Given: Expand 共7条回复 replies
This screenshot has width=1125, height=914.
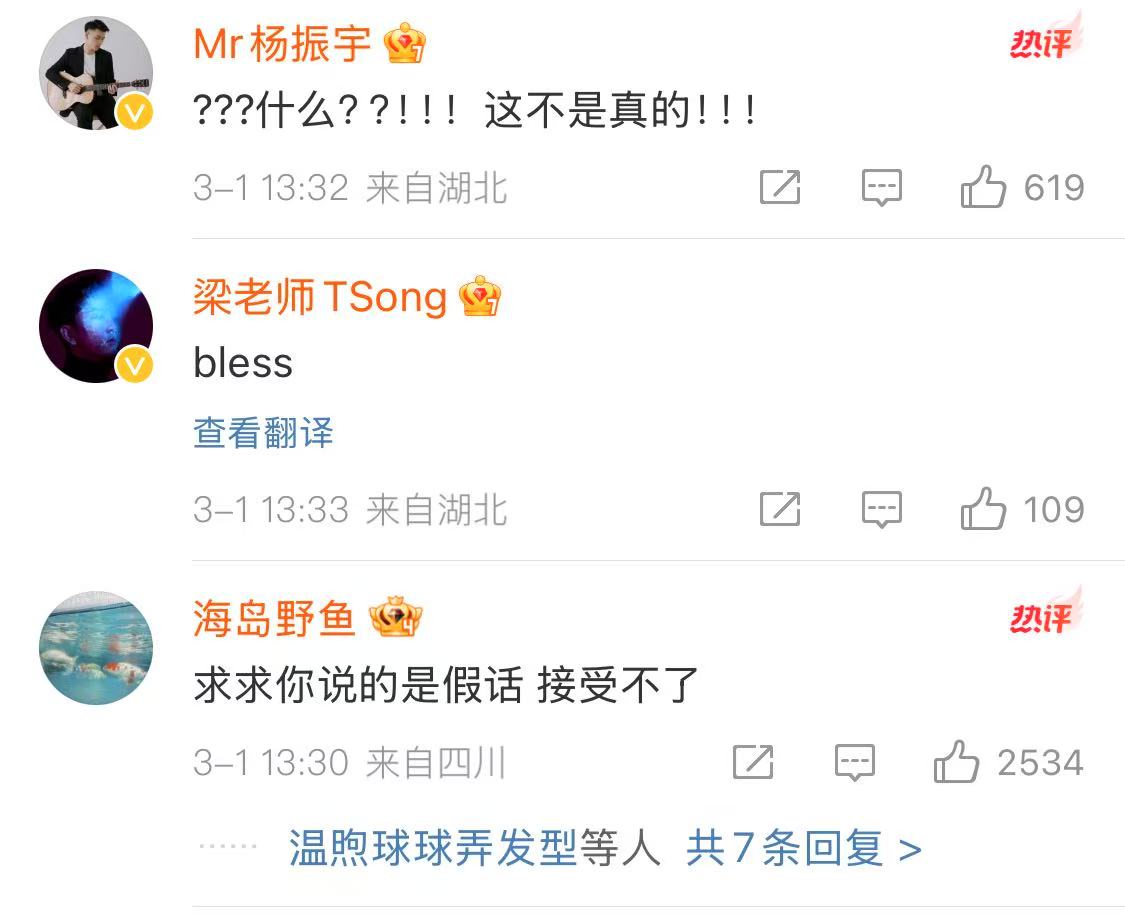Looking at the screenshot, I should (x=803, y=849).
